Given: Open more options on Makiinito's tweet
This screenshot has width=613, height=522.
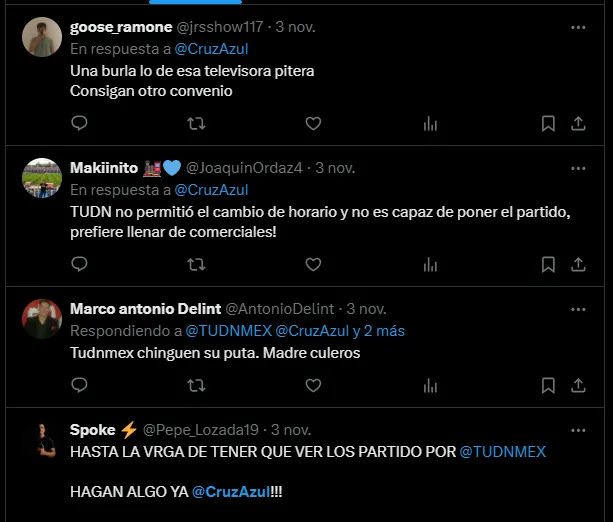Looking at the screenshot, I should 578,168.
